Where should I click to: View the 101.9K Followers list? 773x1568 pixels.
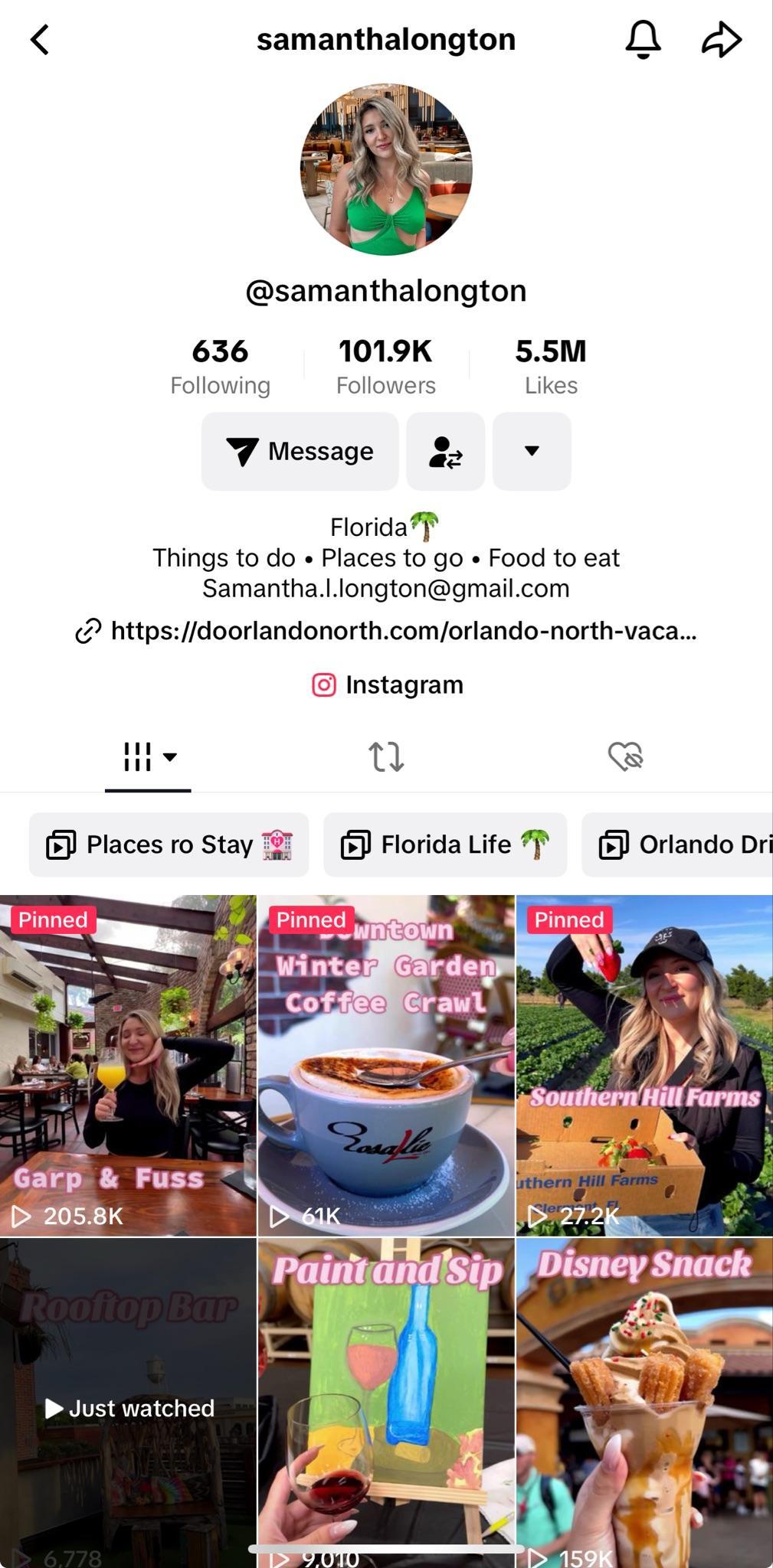click(385, 367)
